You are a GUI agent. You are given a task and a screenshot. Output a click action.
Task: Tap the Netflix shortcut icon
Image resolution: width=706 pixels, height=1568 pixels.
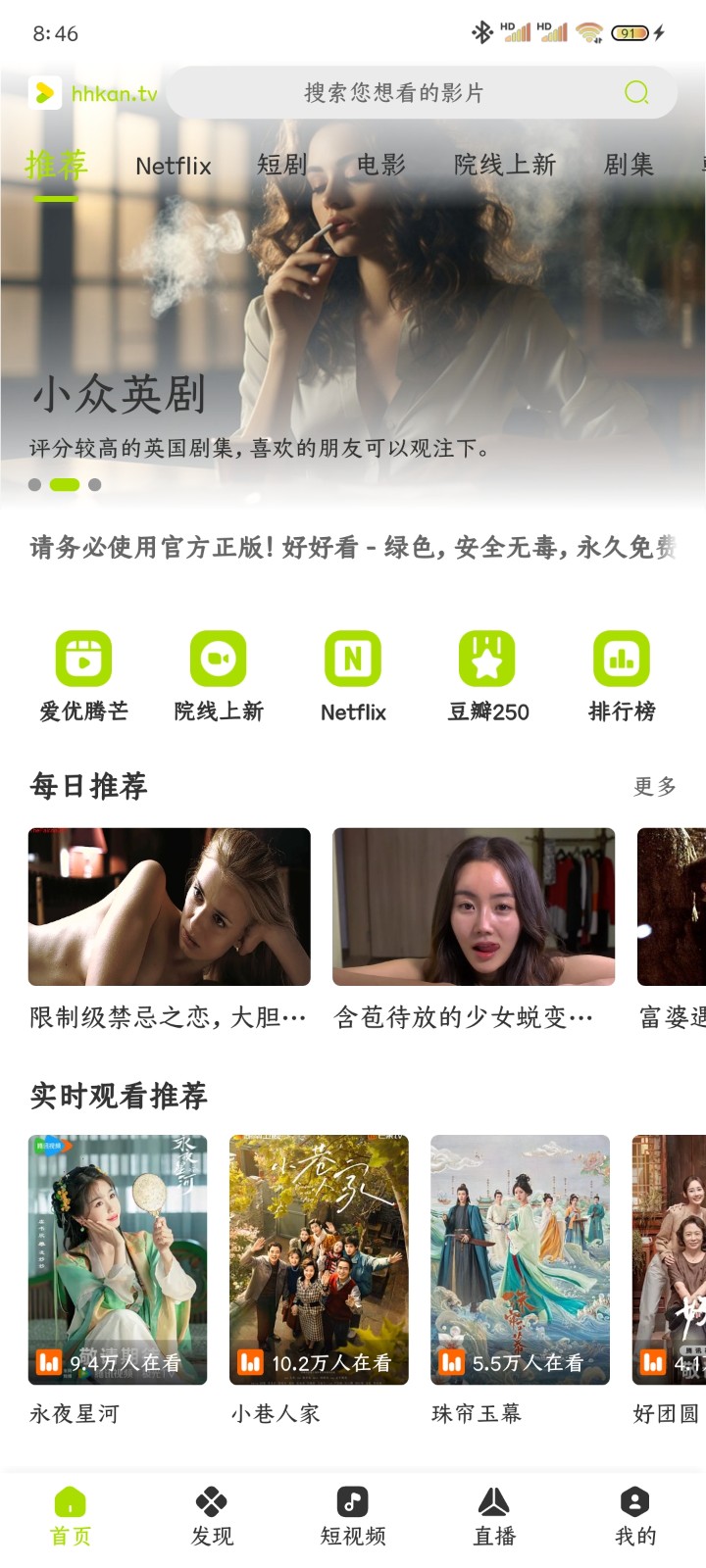tap(353, 660)
